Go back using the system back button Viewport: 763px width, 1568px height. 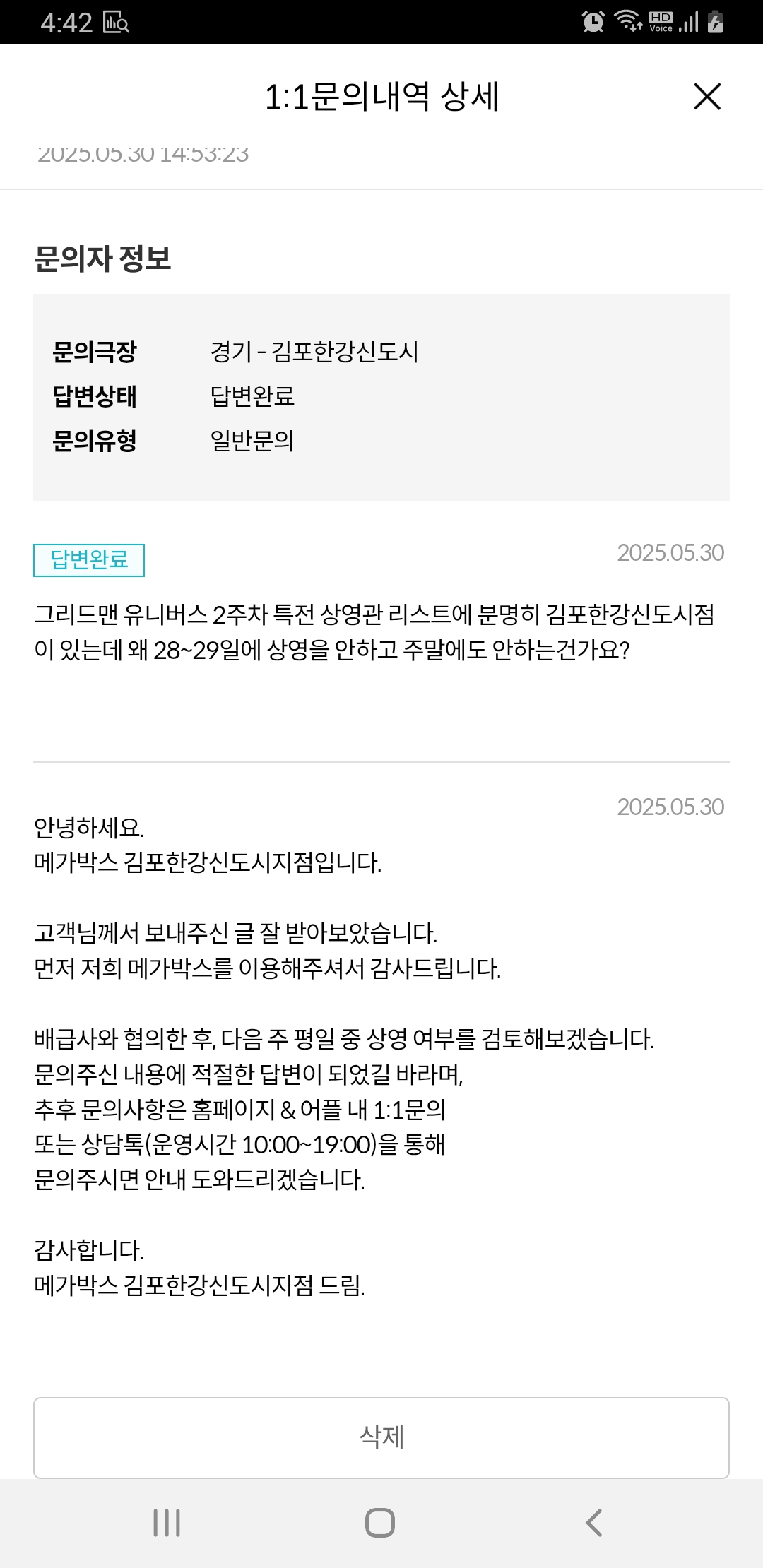pos(594,1523)
